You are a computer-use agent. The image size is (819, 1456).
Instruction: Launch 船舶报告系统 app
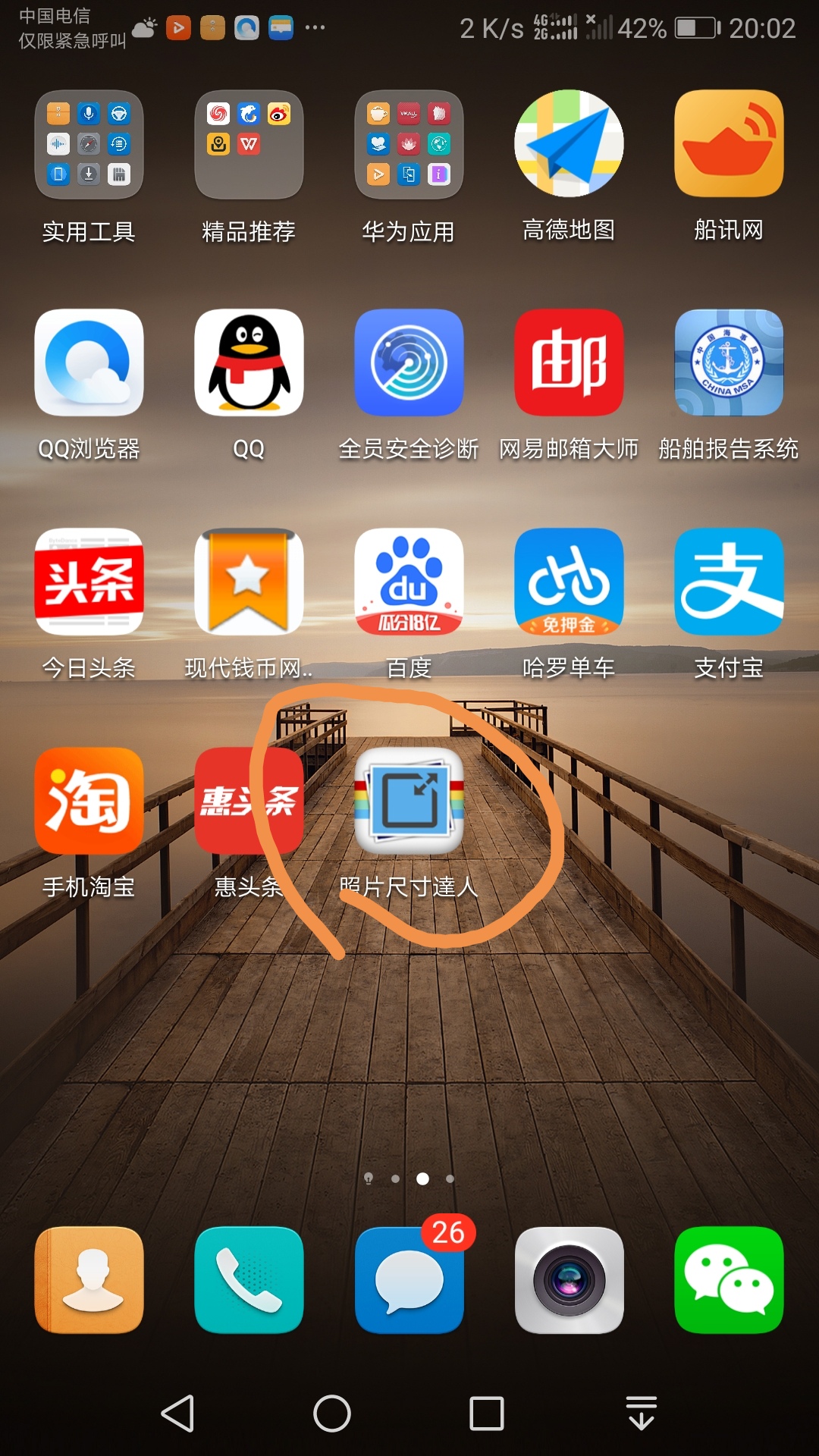click(x=729, y=362)
